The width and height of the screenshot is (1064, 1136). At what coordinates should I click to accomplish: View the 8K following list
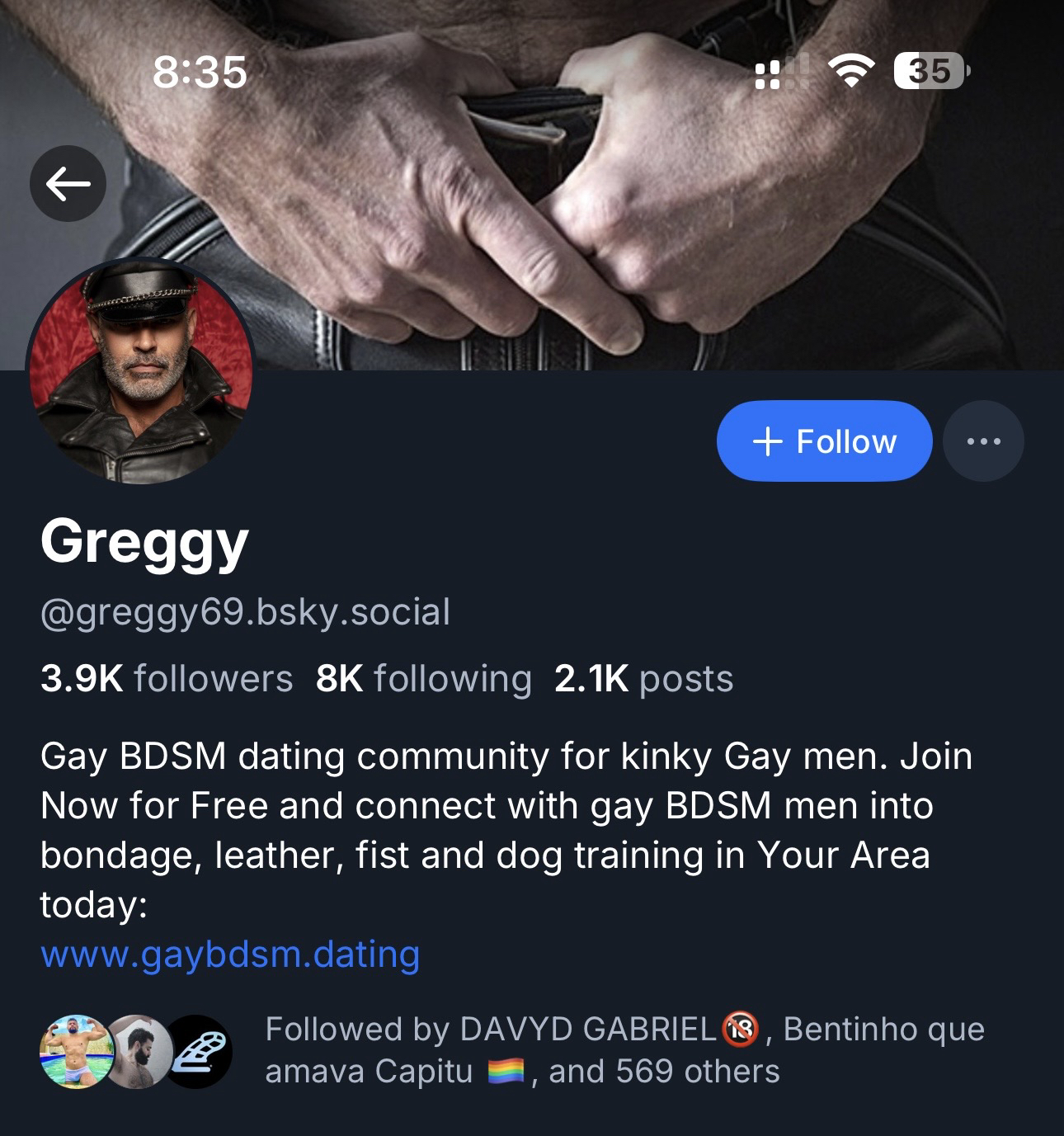pyautogui.click(x=423, y=679)
